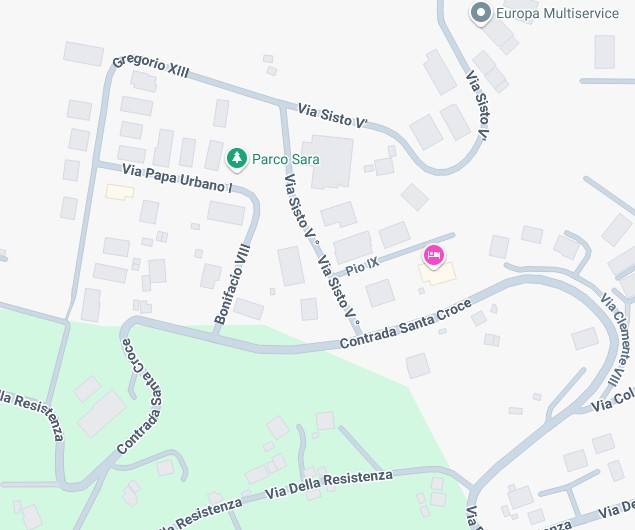Select the Europa Multiservice place pin
635x530 pixels.
(x=481, y=13)
